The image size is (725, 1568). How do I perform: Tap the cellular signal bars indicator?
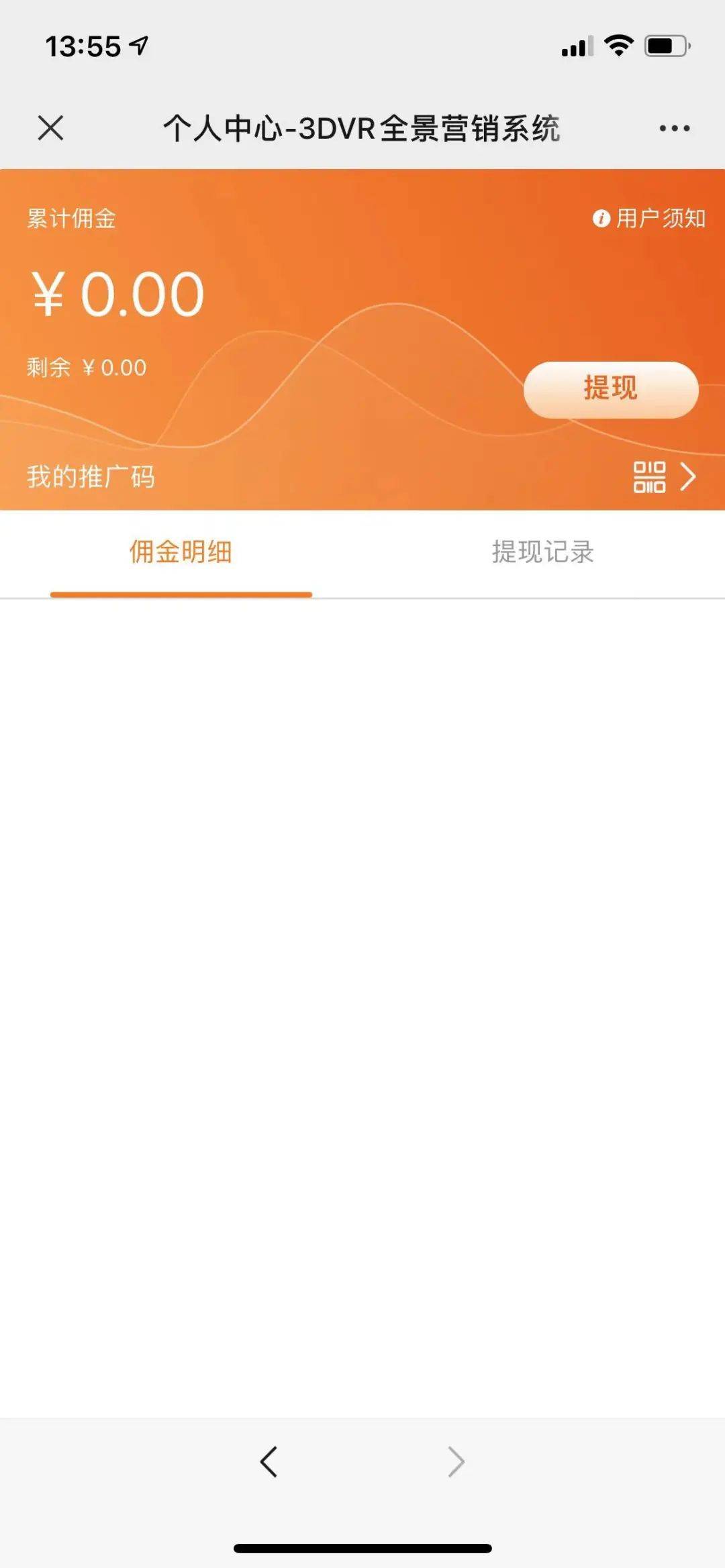click(x=575, y=47)
